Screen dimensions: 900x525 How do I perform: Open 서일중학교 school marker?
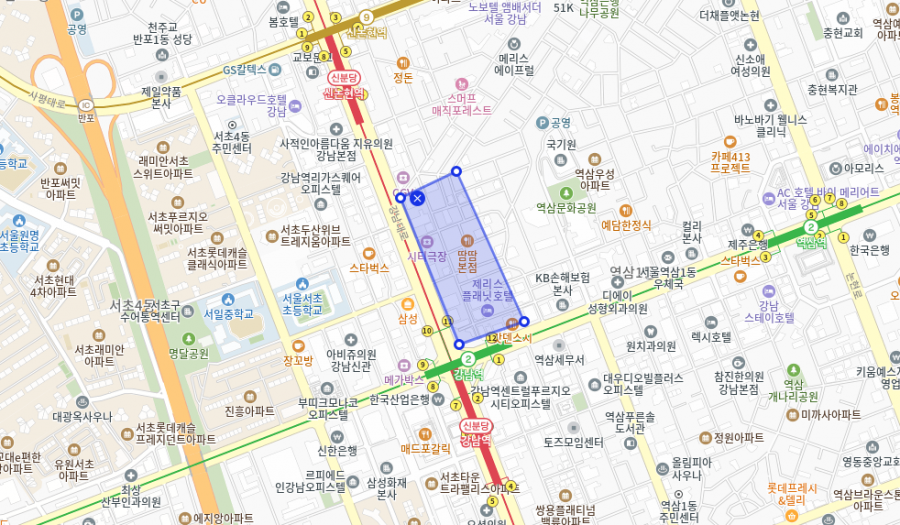tap(228, 299)
